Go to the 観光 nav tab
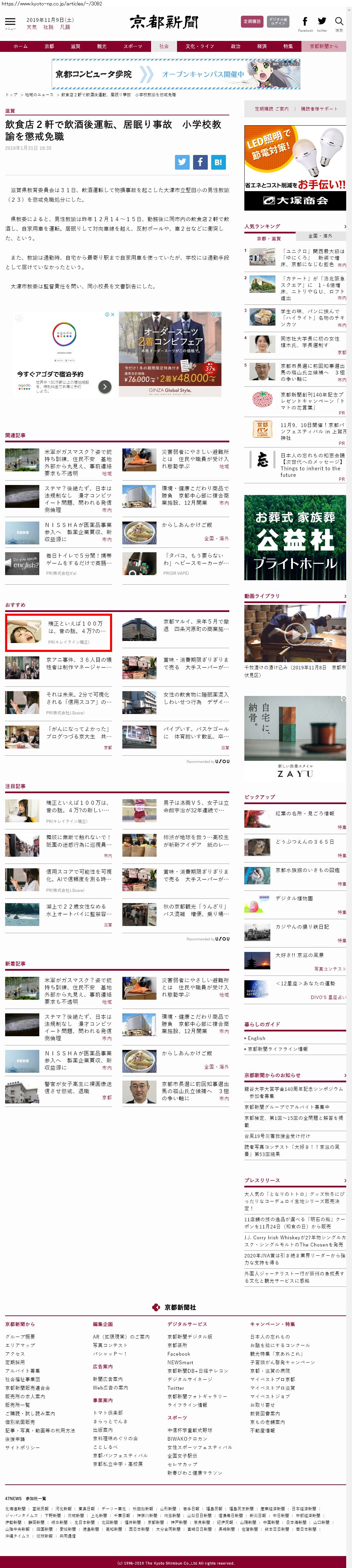The image size is (352, 1568). click(x=102, y=46)
